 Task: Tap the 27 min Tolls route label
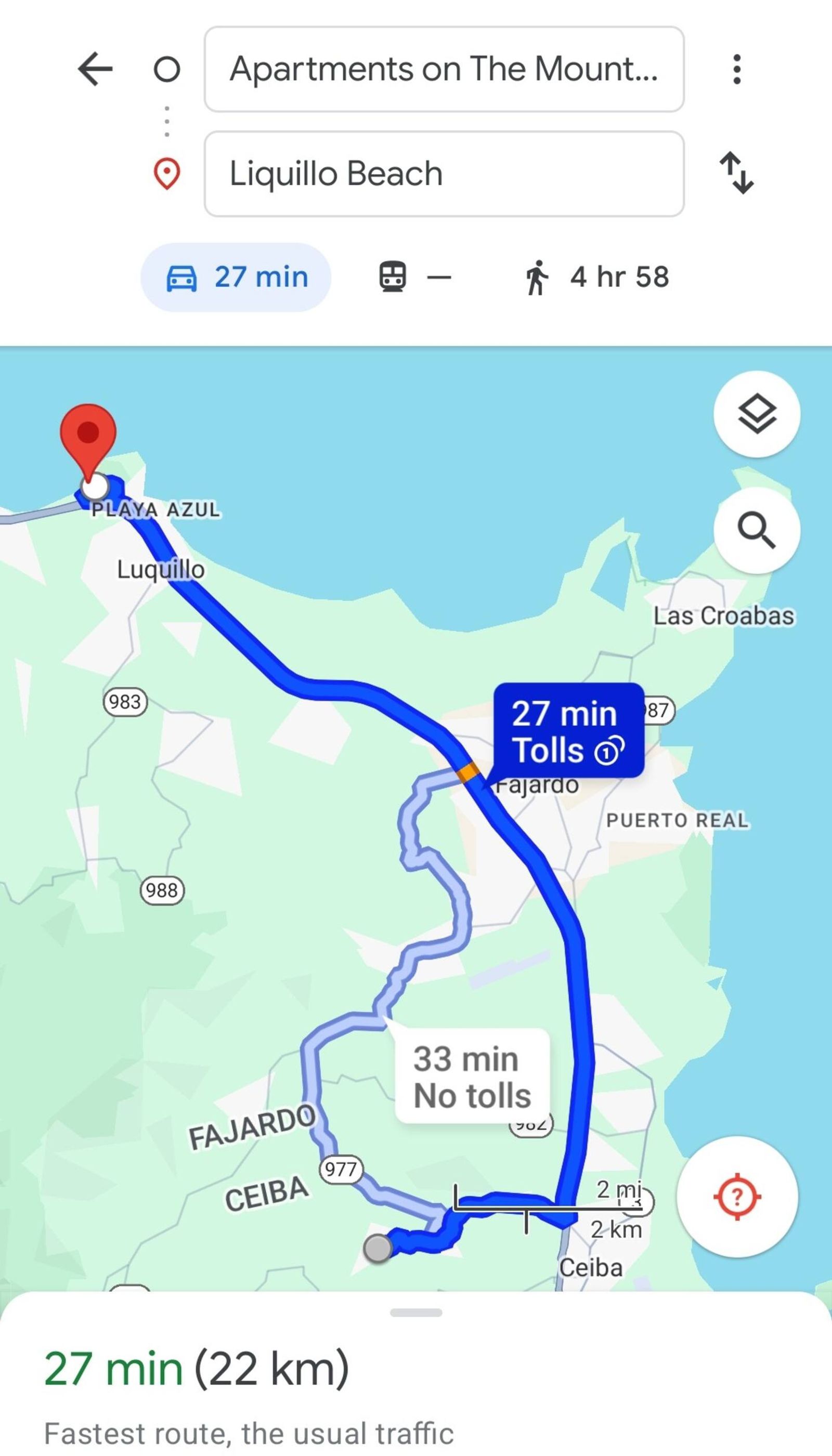click(568, 730)
